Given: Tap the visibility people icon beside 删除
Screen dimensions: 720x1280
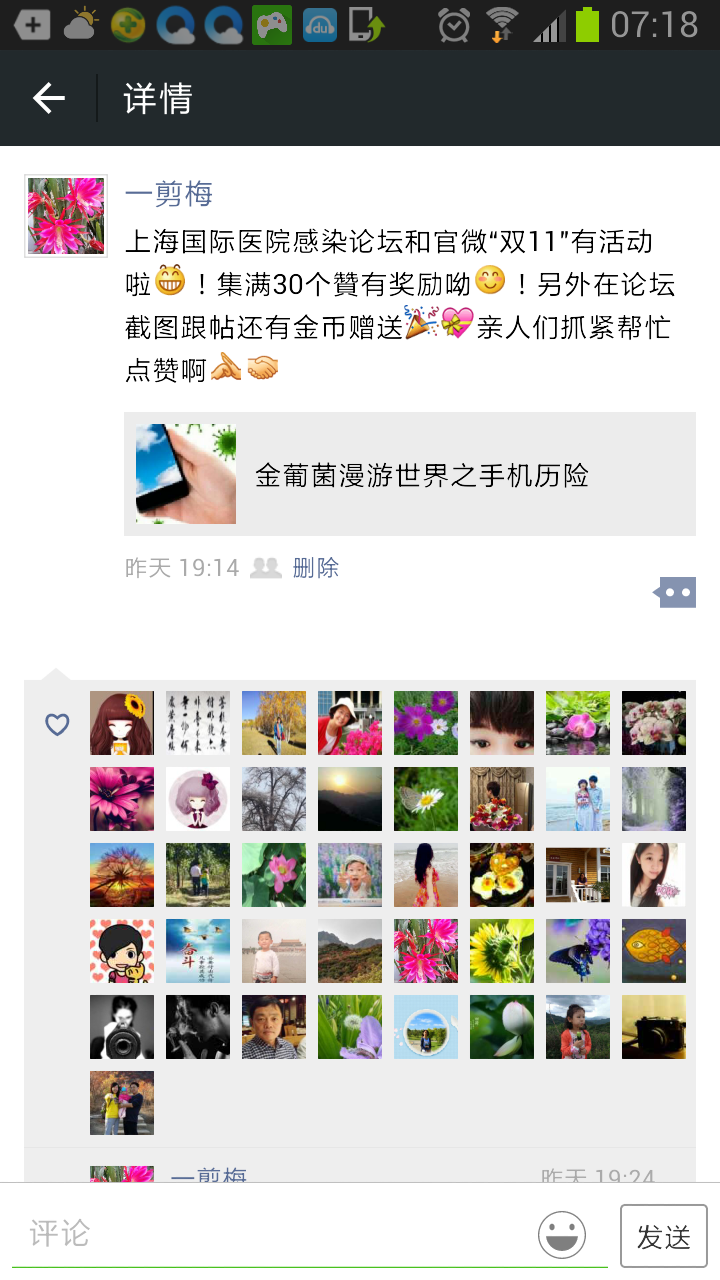Looking at the screenshot, I should click(265, 568).
